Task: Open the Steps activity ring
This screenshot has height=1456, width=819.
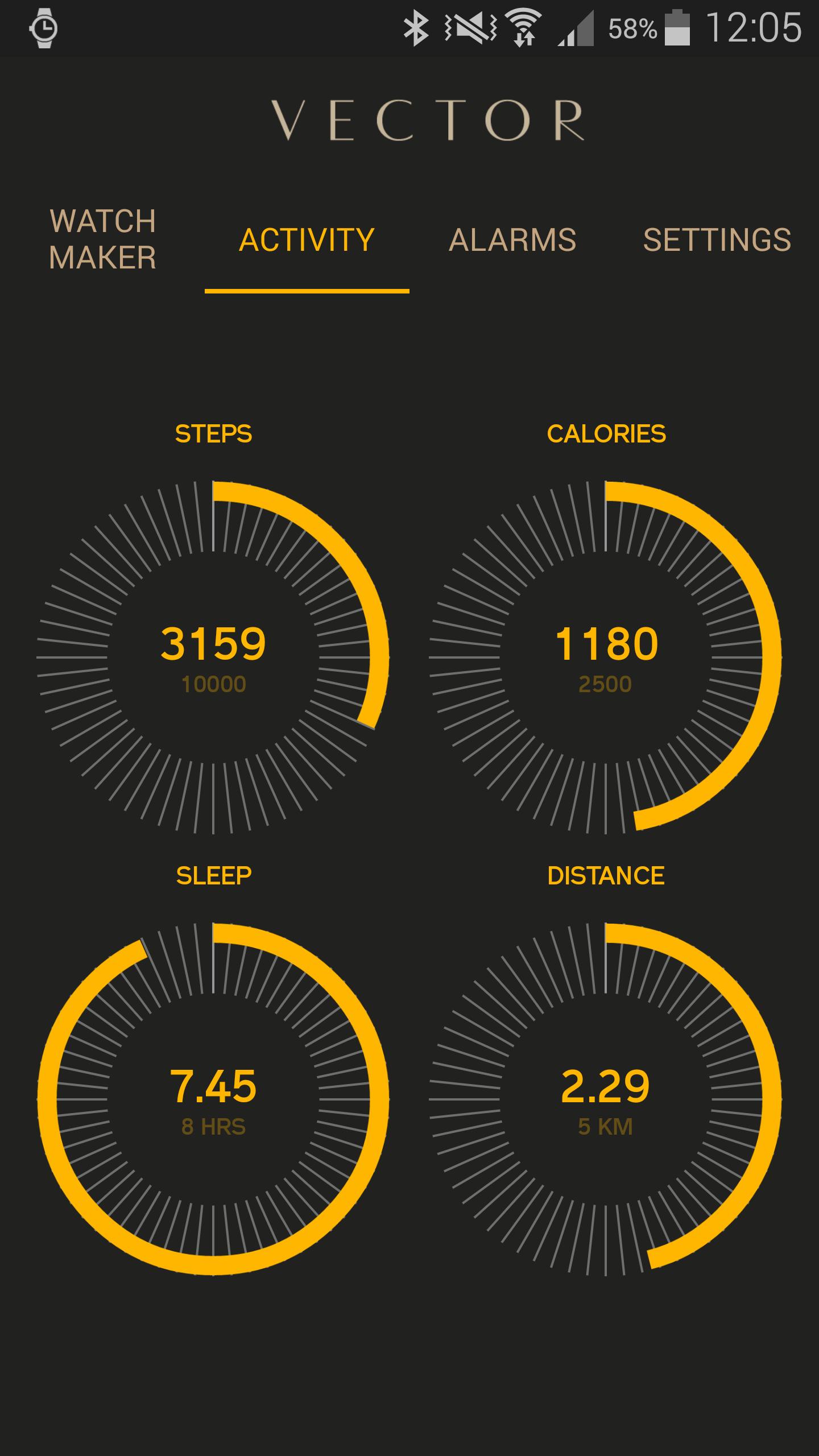Action: click(213, 657)
